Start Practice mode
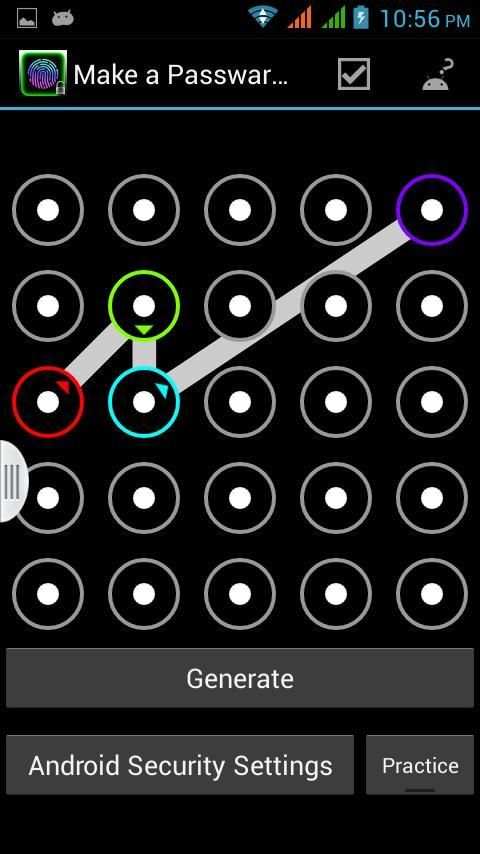 [420, 765]
